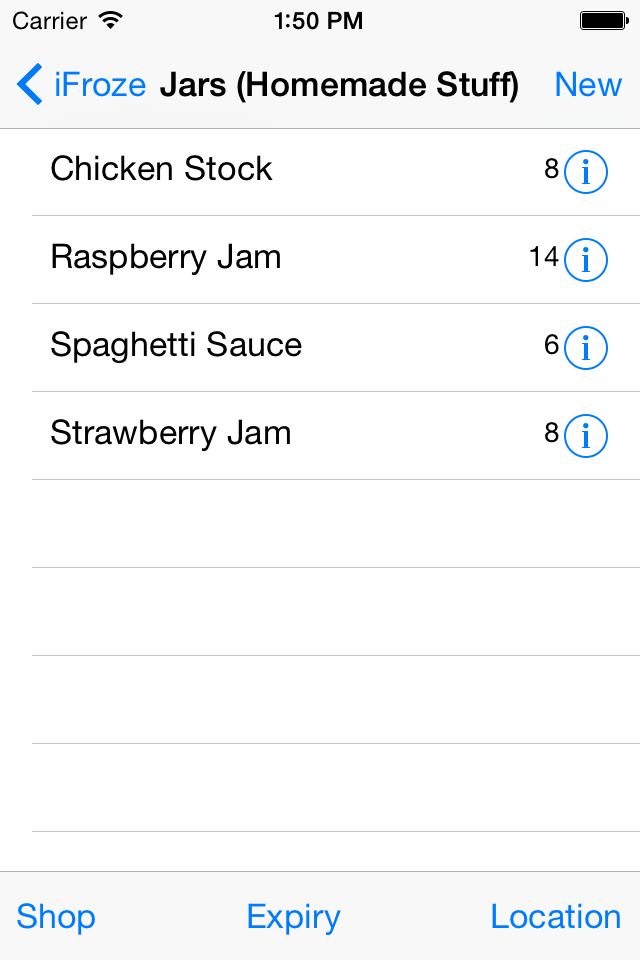640x960 pixels.
Task: Show info for Chicken Stock
Action: point(586,173)
